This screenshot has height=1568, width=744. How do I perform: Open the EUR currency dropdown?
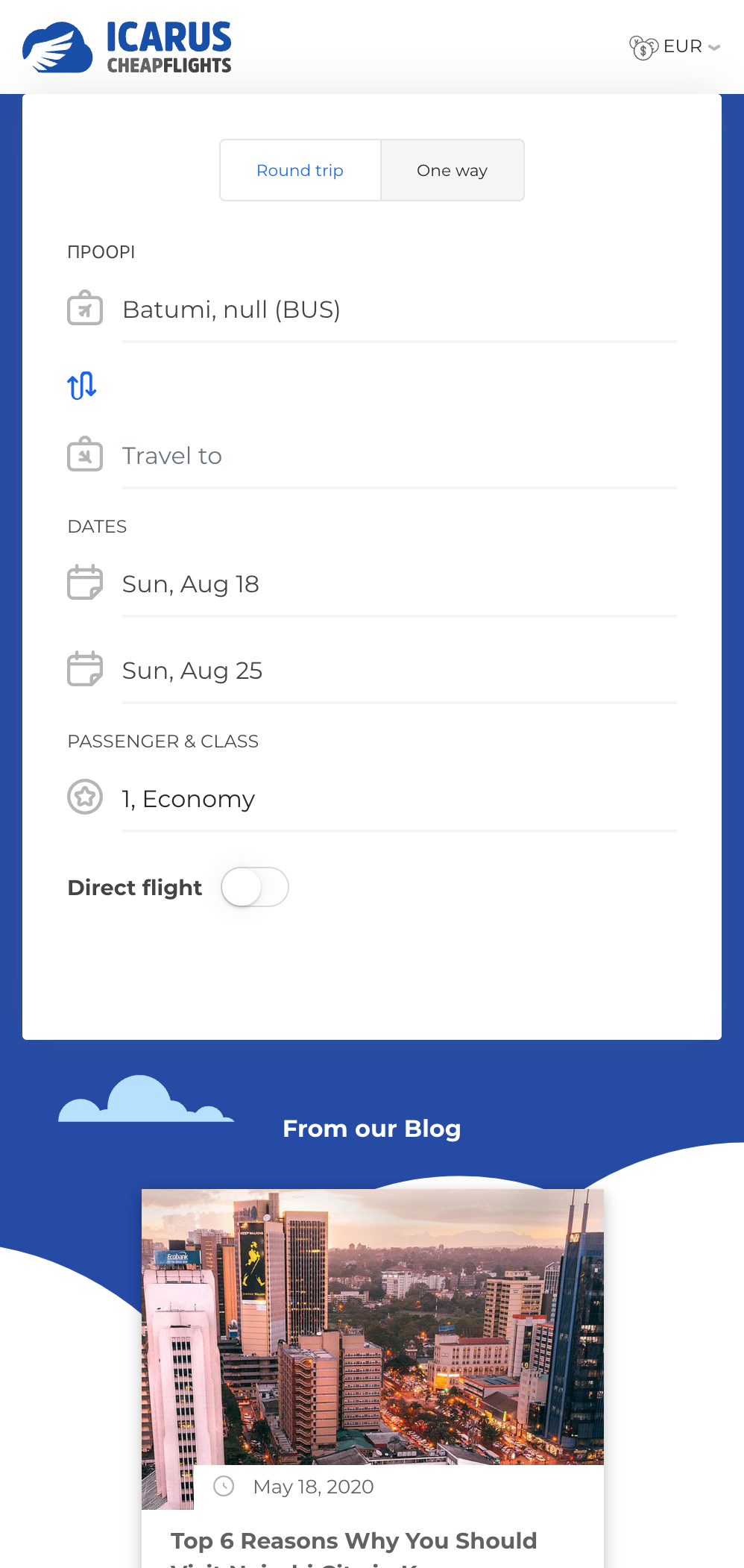pyautogui.click(x=675, y=47)
